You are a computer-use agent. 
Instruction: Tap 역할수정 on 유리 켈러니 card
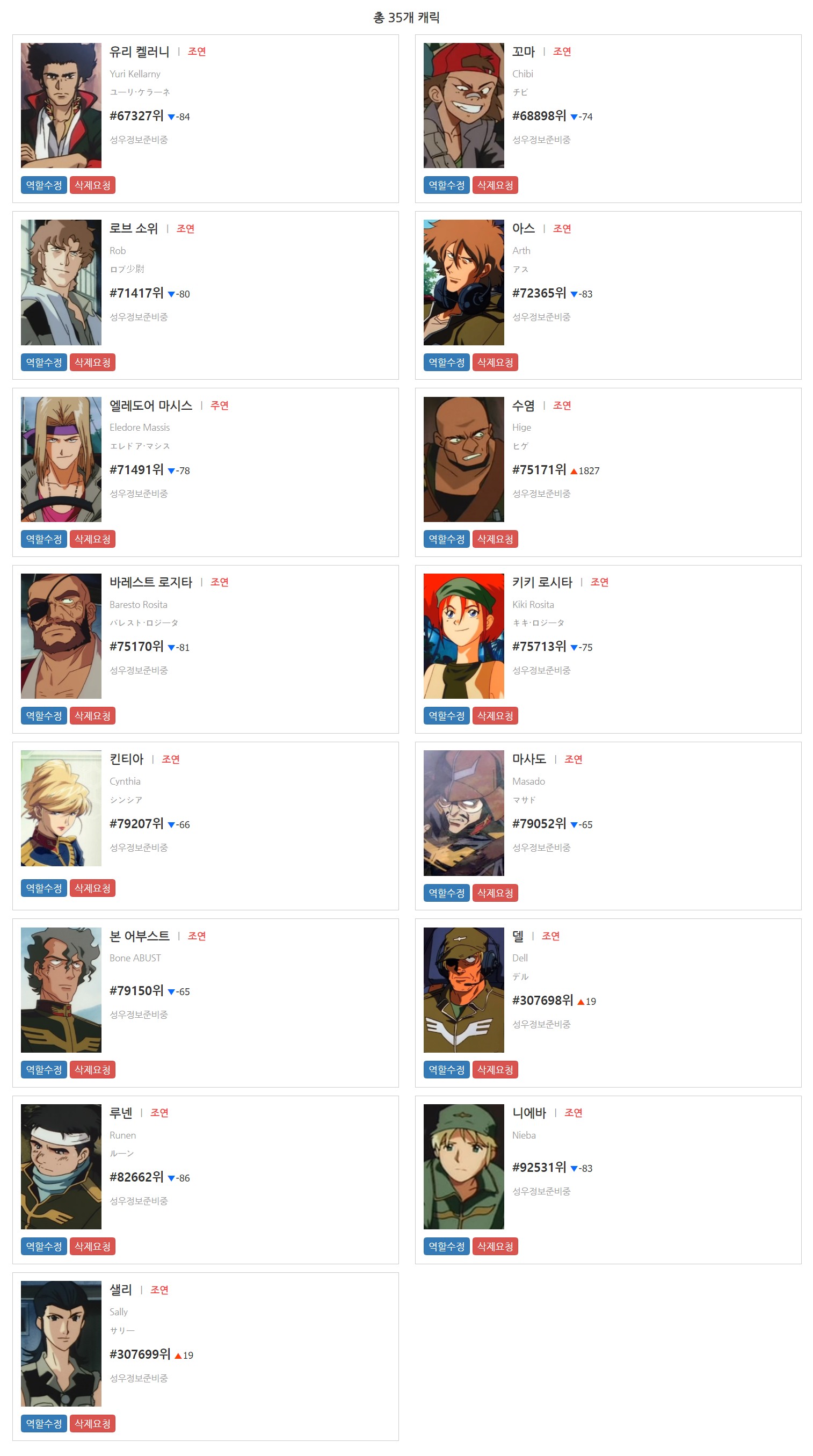43,185
